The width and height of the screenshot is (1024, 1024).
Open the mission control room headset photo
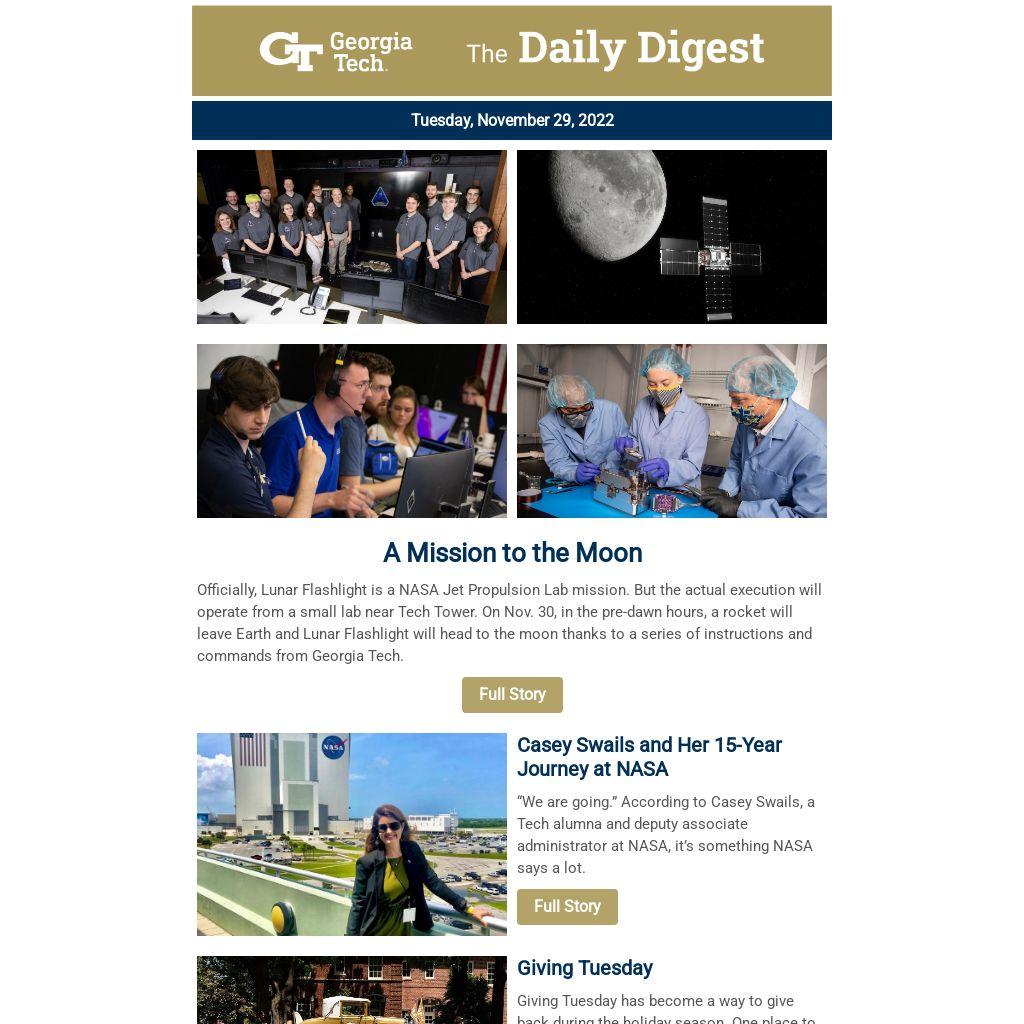(x=352, y=431)
